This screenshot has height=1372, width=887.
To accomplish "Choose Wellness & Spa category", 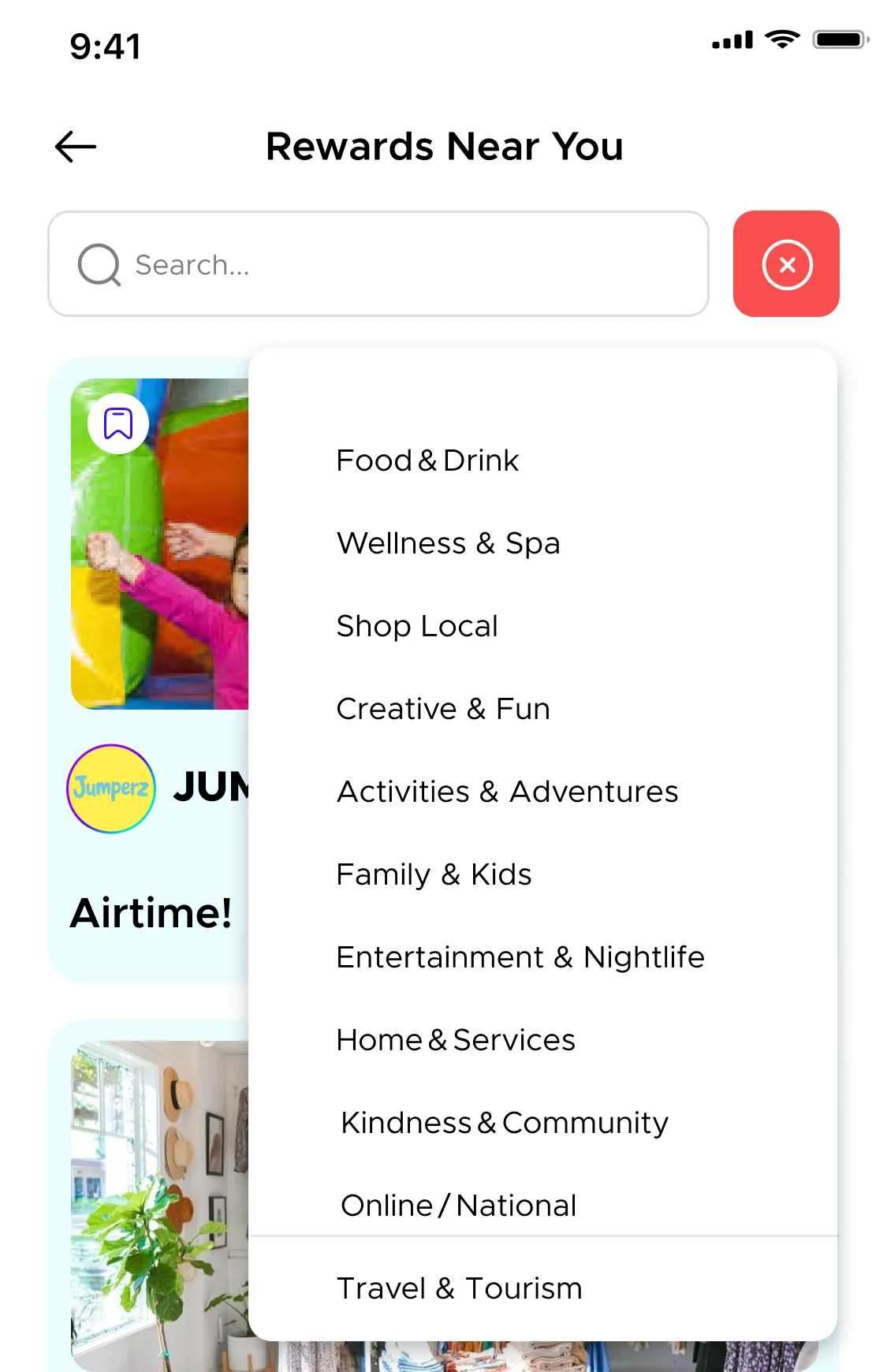I will [x=448, y=543].
